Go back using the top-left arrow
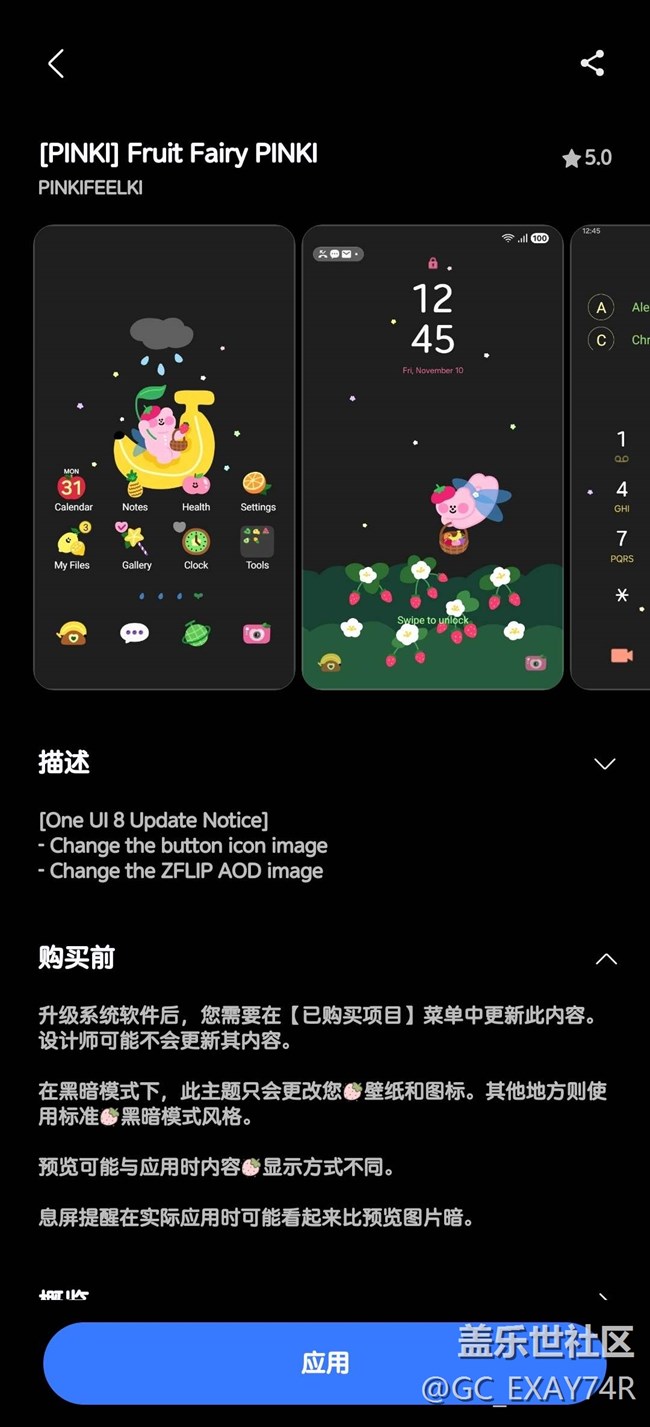The image size is (650, 1427). (56, 64)
